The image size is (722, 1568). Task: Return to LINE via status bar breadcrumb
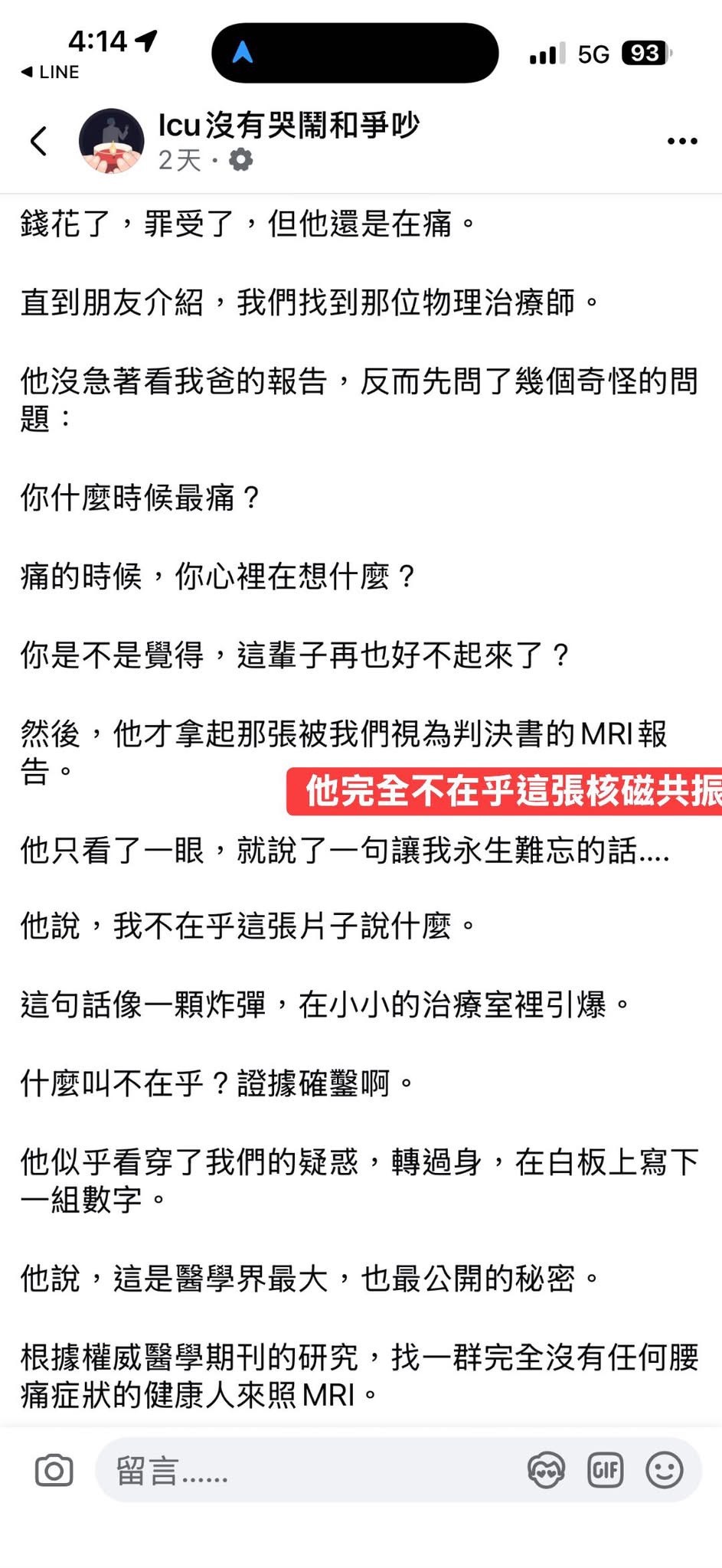[50, 72]
